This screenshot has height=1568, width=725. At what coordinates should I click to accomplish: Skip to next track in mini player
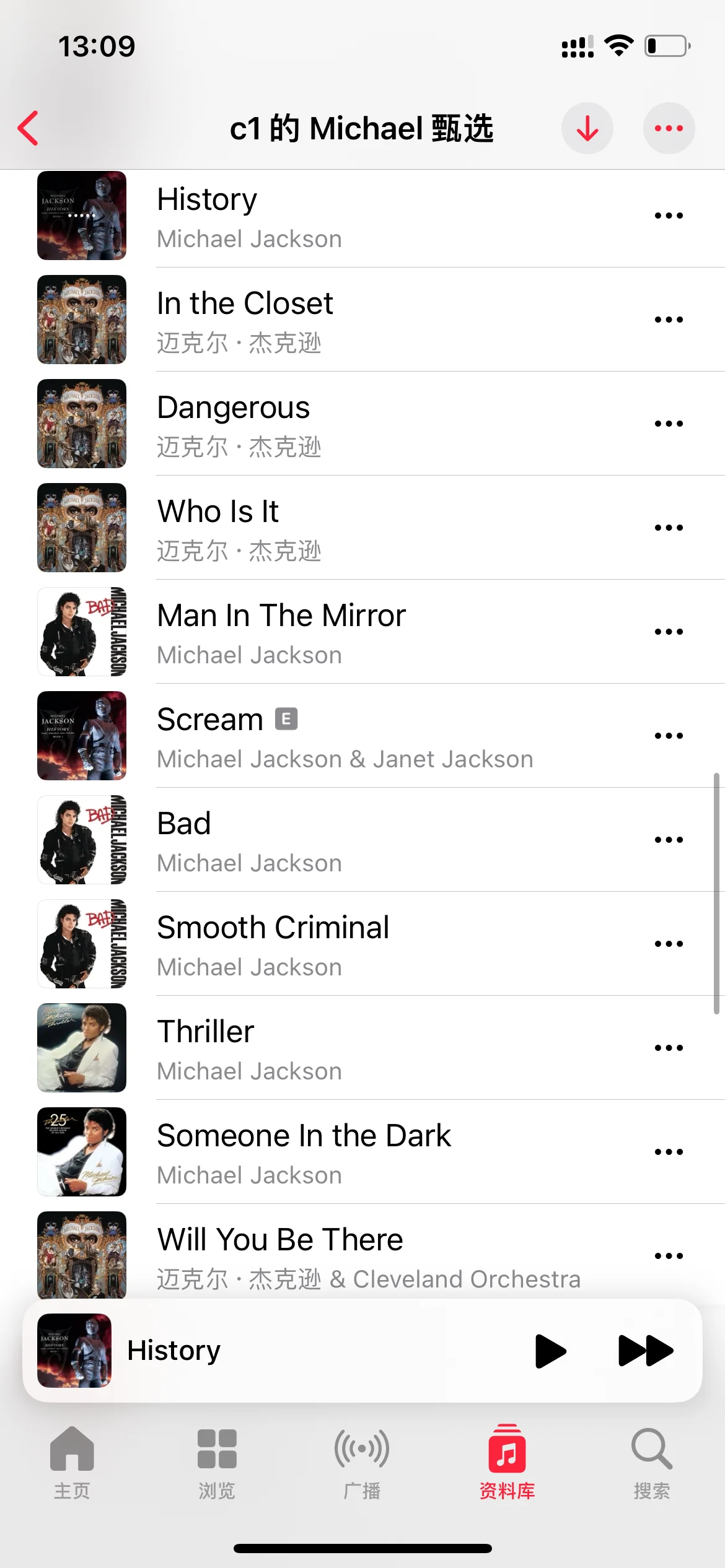point(645,1351)
